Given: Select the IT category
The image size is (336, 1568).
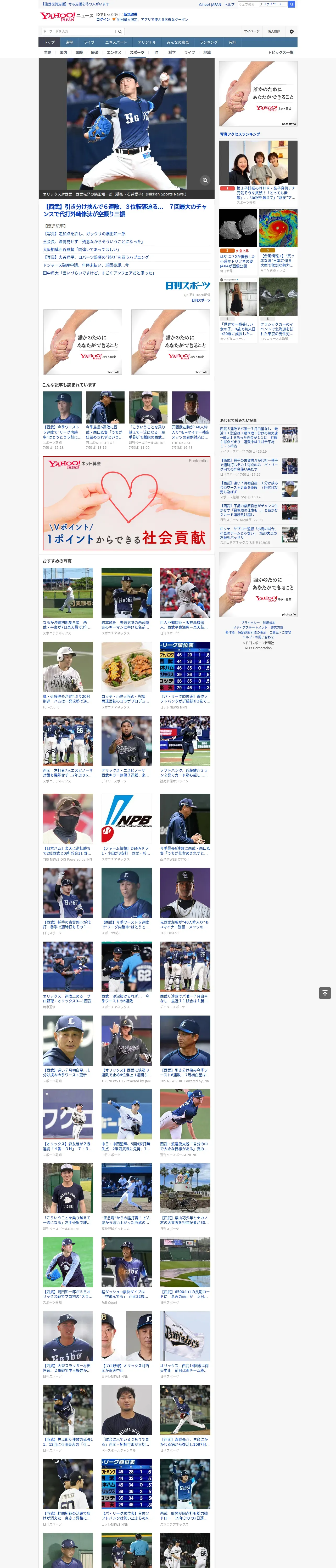Looking at the screenshot, I should click(x=156, y=52).
